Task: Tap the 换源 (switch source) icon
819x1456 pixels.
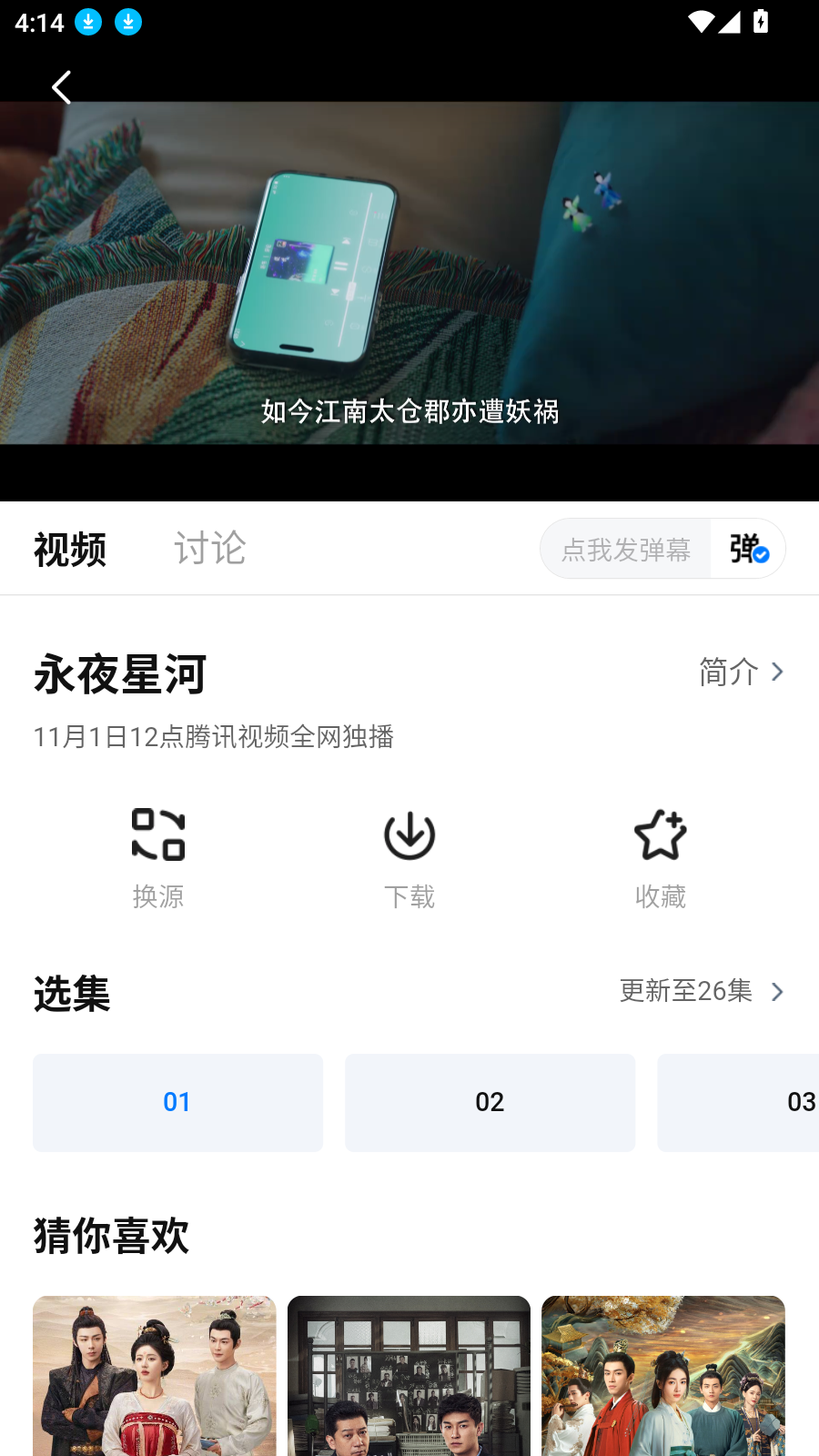Action: coord(158,834)
